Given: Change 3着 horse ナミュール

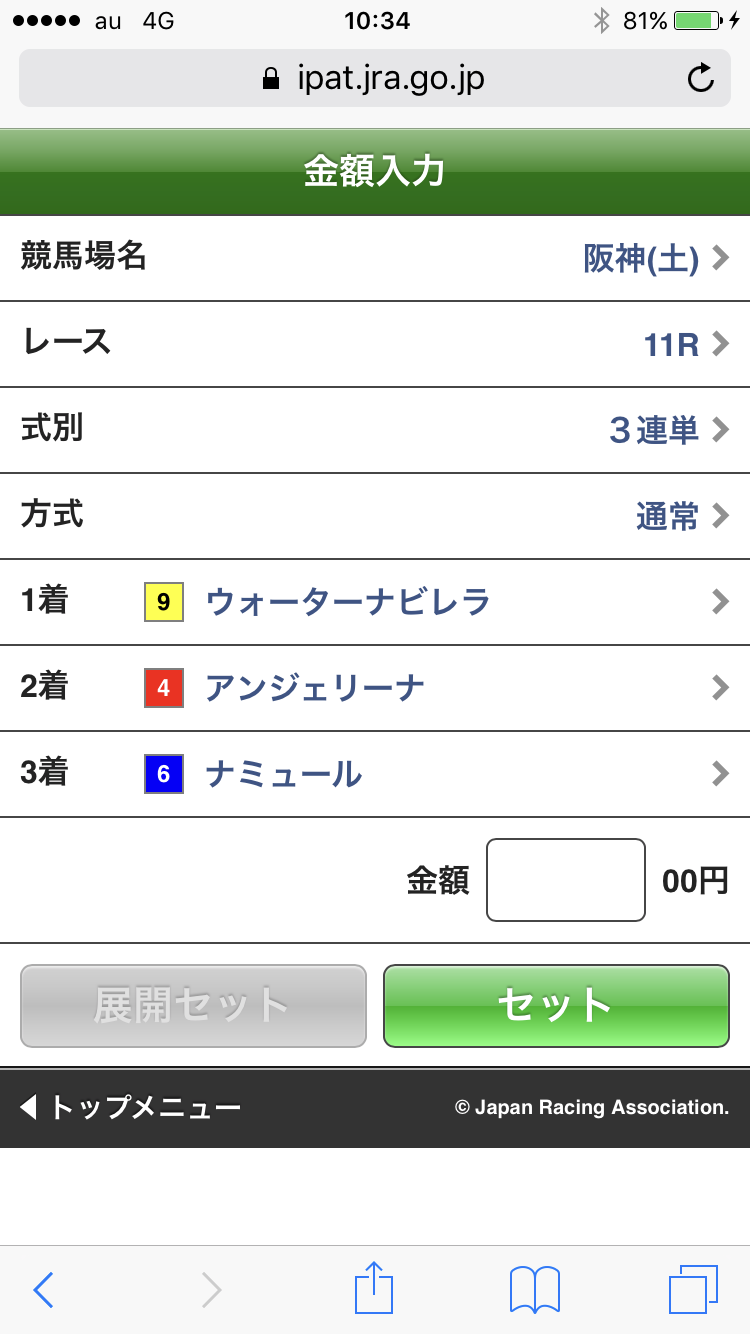Looking at the screenshot, I should tap(375, 774).
